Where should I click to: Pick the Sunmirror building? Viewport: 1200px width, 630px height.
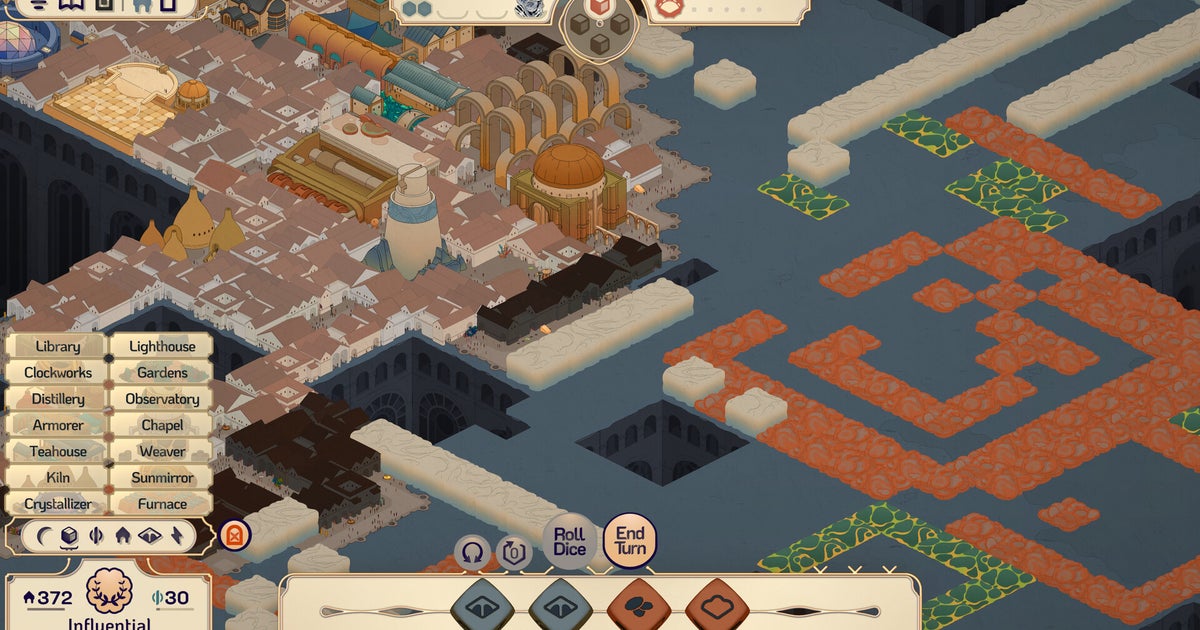pyautogui.click(x=162, y=478)
